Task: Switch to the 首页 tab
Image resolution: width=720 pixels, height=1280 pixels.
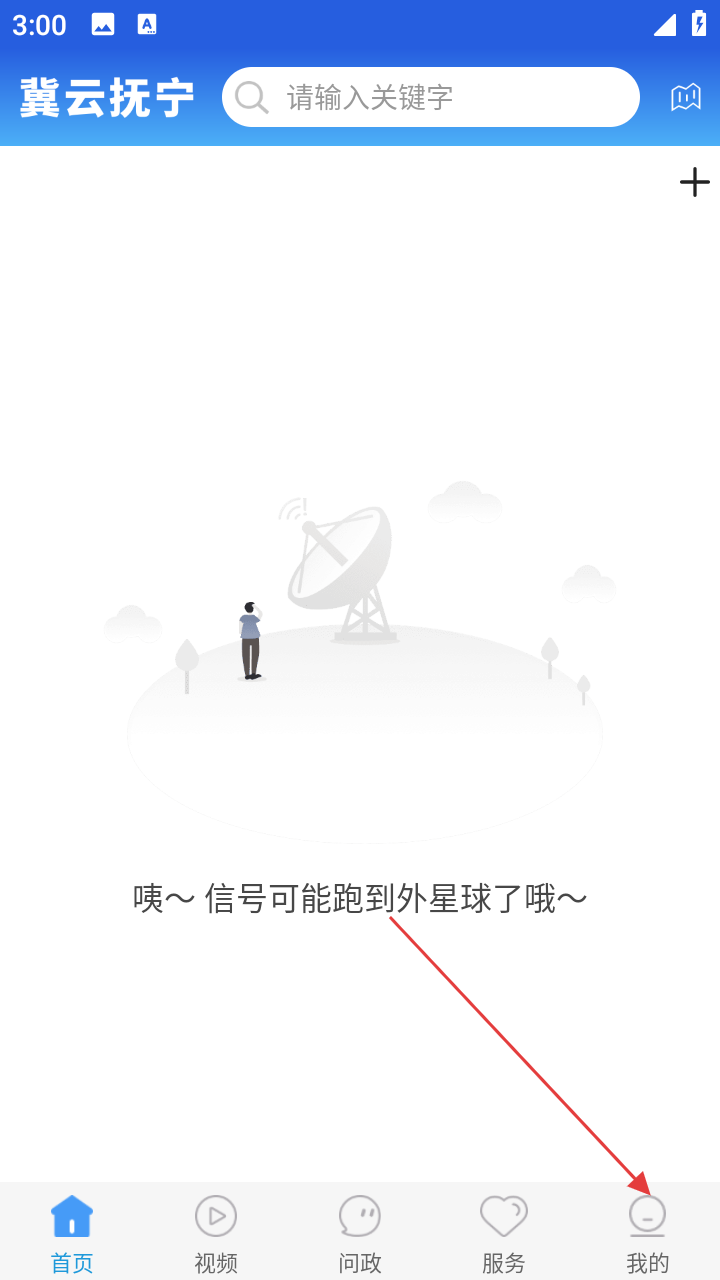Action: click(x=72, y=1232)
